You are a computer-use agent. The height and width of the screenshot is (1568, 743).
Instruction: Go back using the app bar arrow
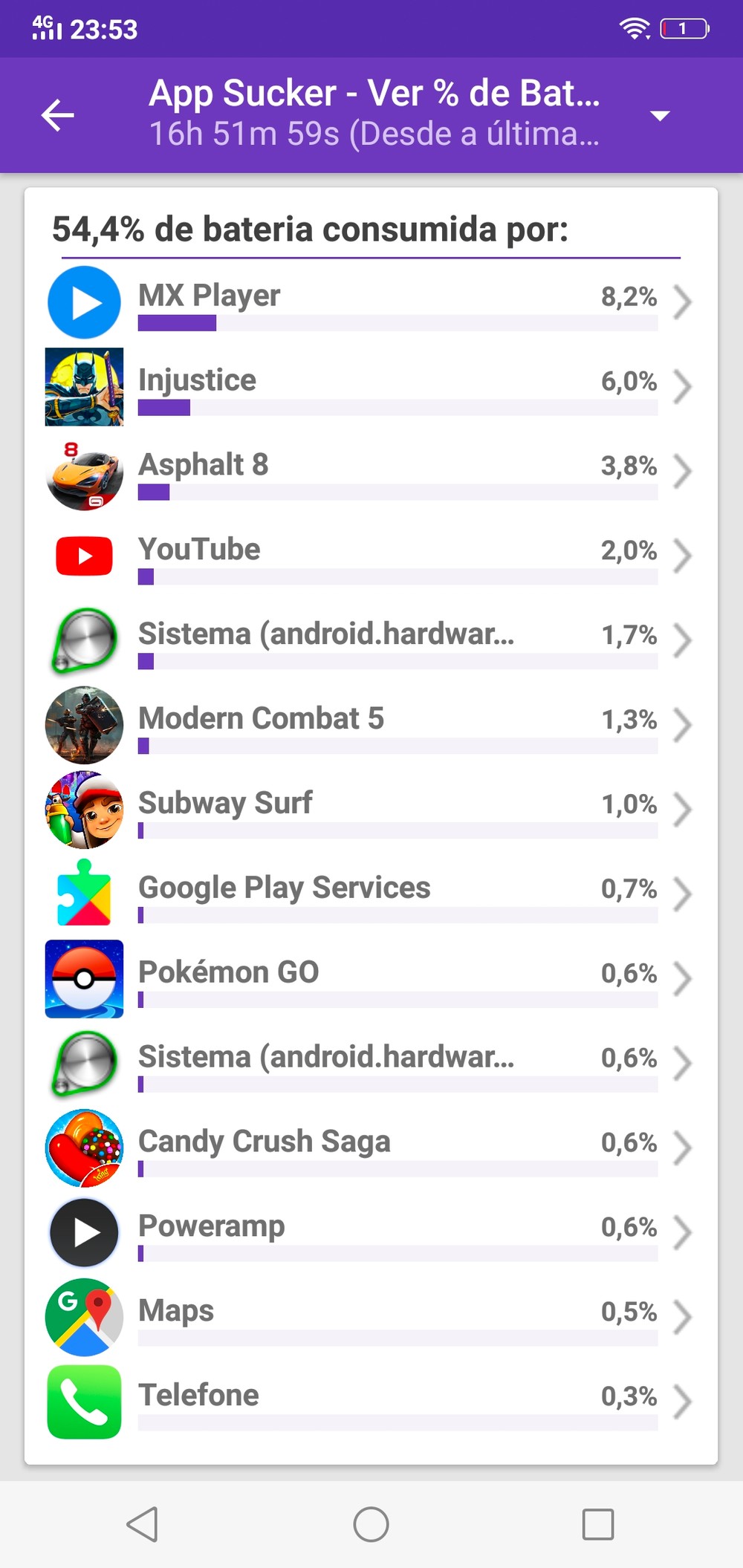click(x=58, y=115)
